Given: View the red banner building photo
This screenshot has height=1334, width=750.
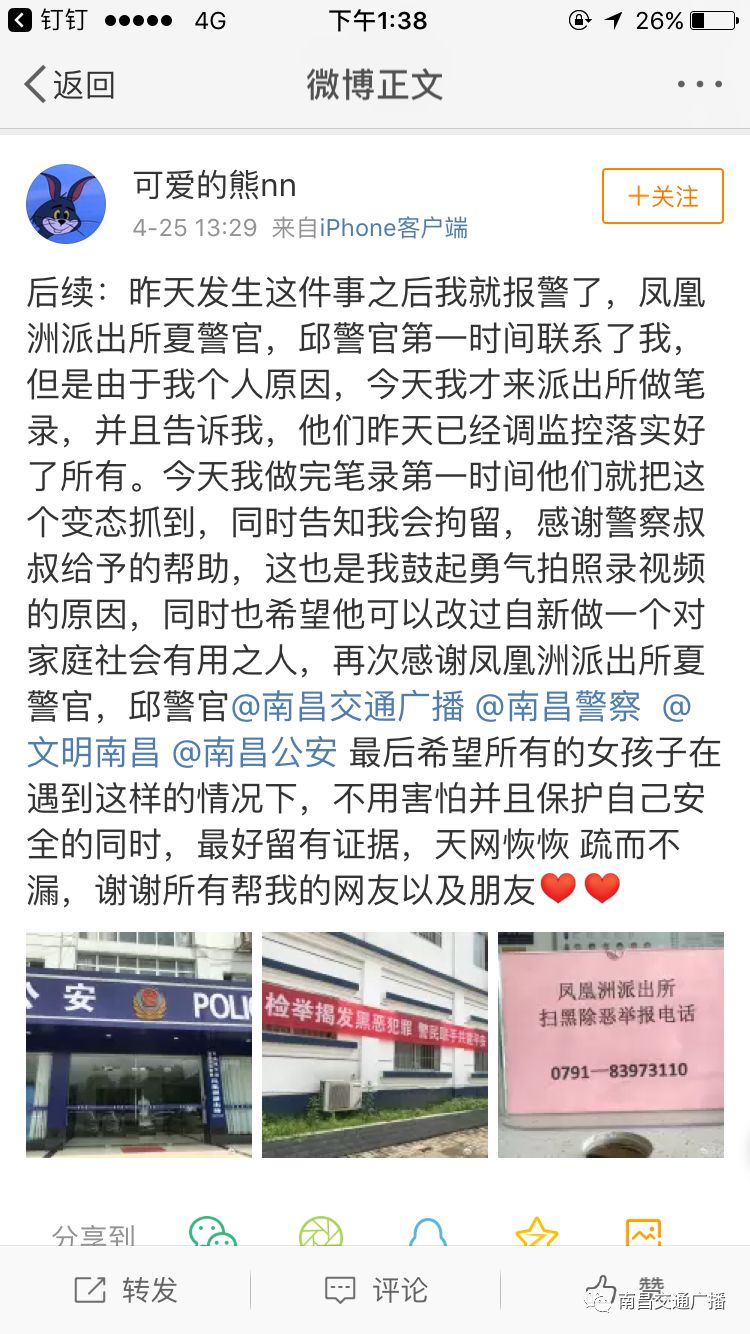Looking at the screenshot, I should pos(375,1045).
